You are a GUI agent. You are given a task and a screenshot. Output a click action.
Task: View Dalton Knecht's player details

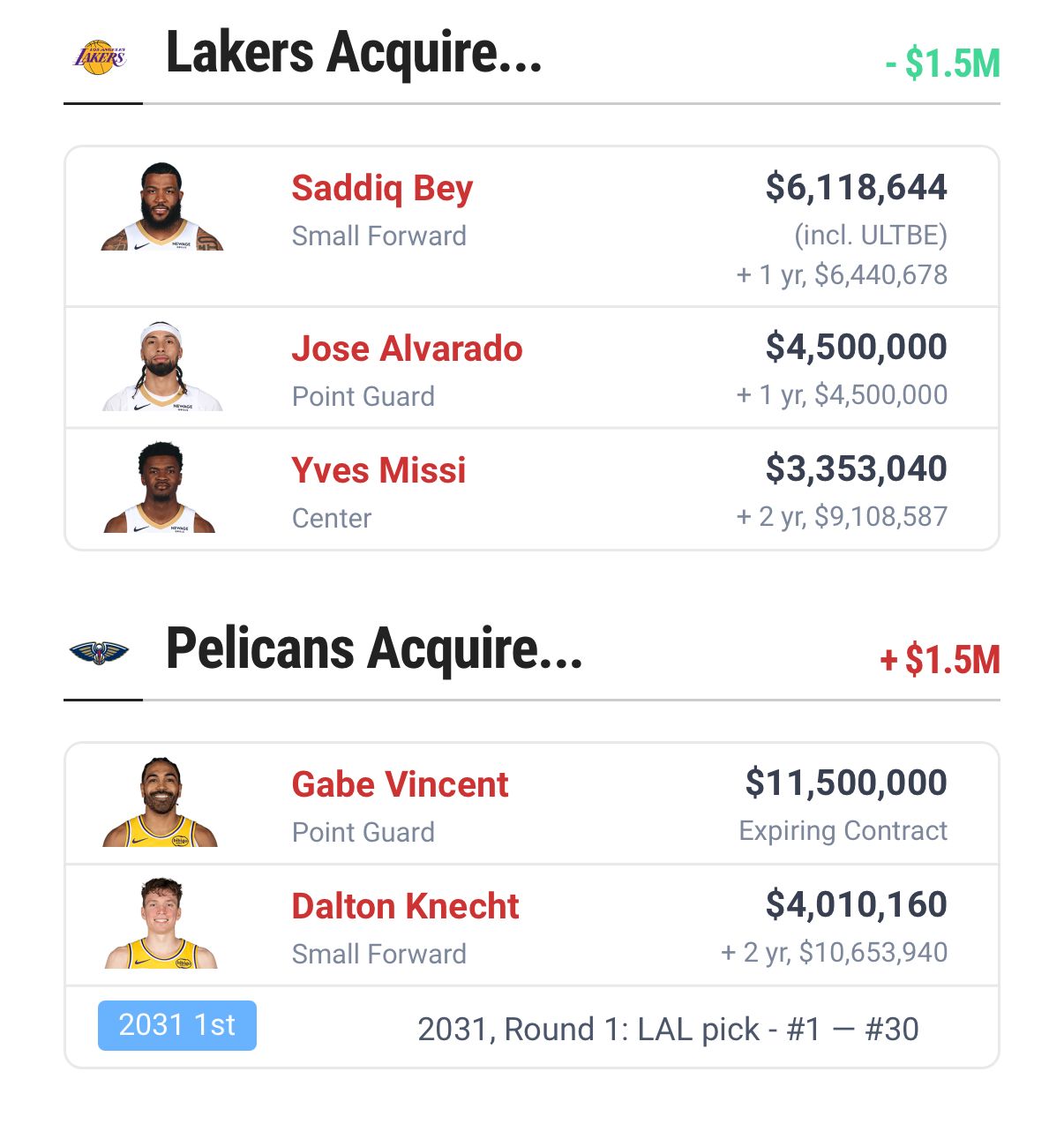pos(405,906)
